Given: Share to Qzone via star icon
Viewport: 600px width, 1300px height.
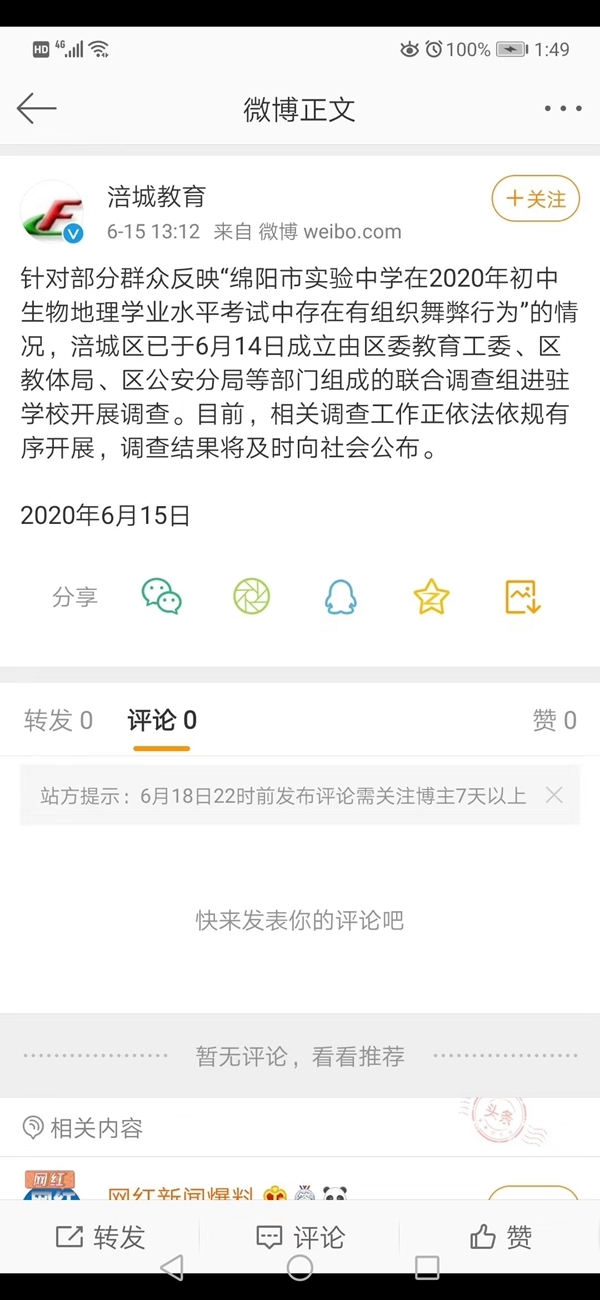Looking at the screenshot, I should pyautogui.click(x=431, y=597).
